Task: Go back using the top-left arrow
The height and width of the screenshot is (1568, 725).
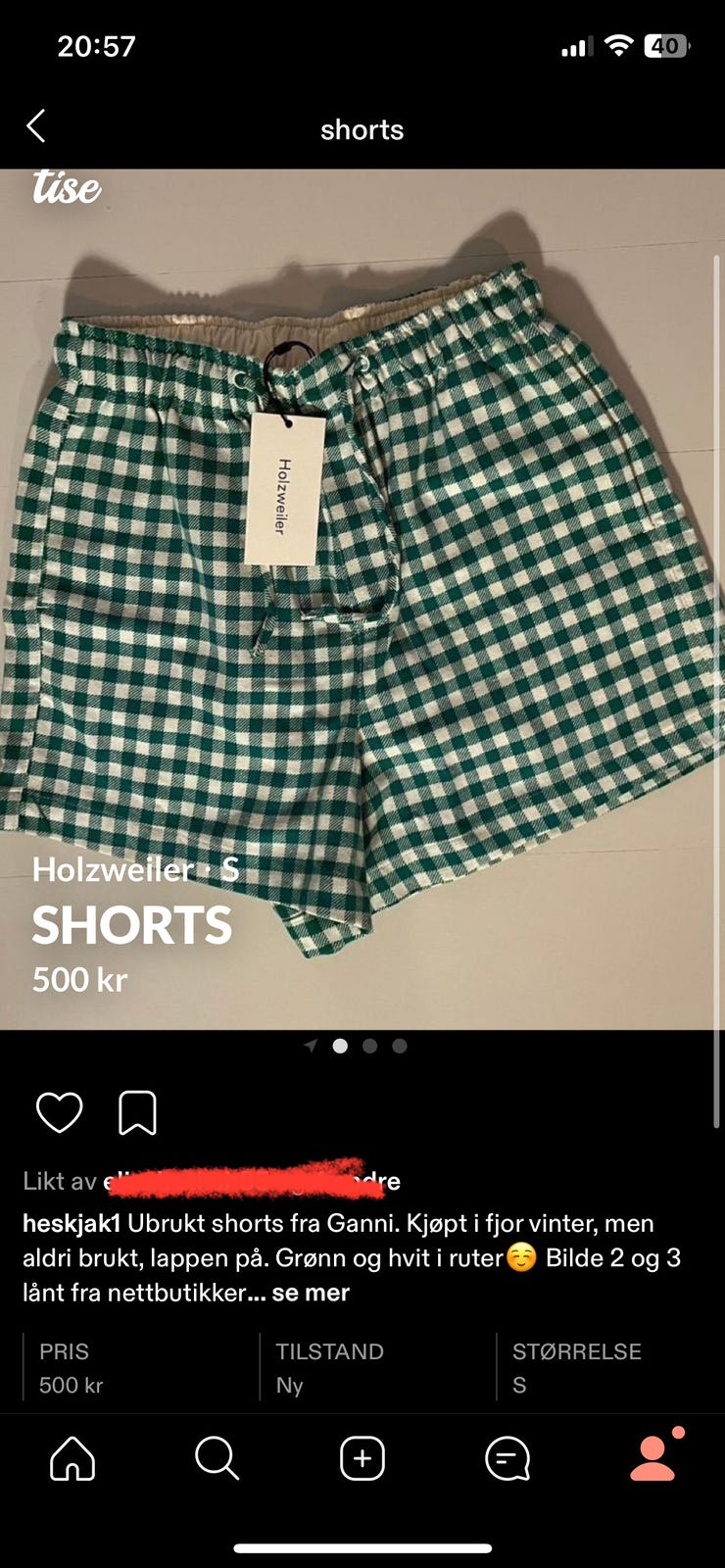Action: (x=36, y=126)
